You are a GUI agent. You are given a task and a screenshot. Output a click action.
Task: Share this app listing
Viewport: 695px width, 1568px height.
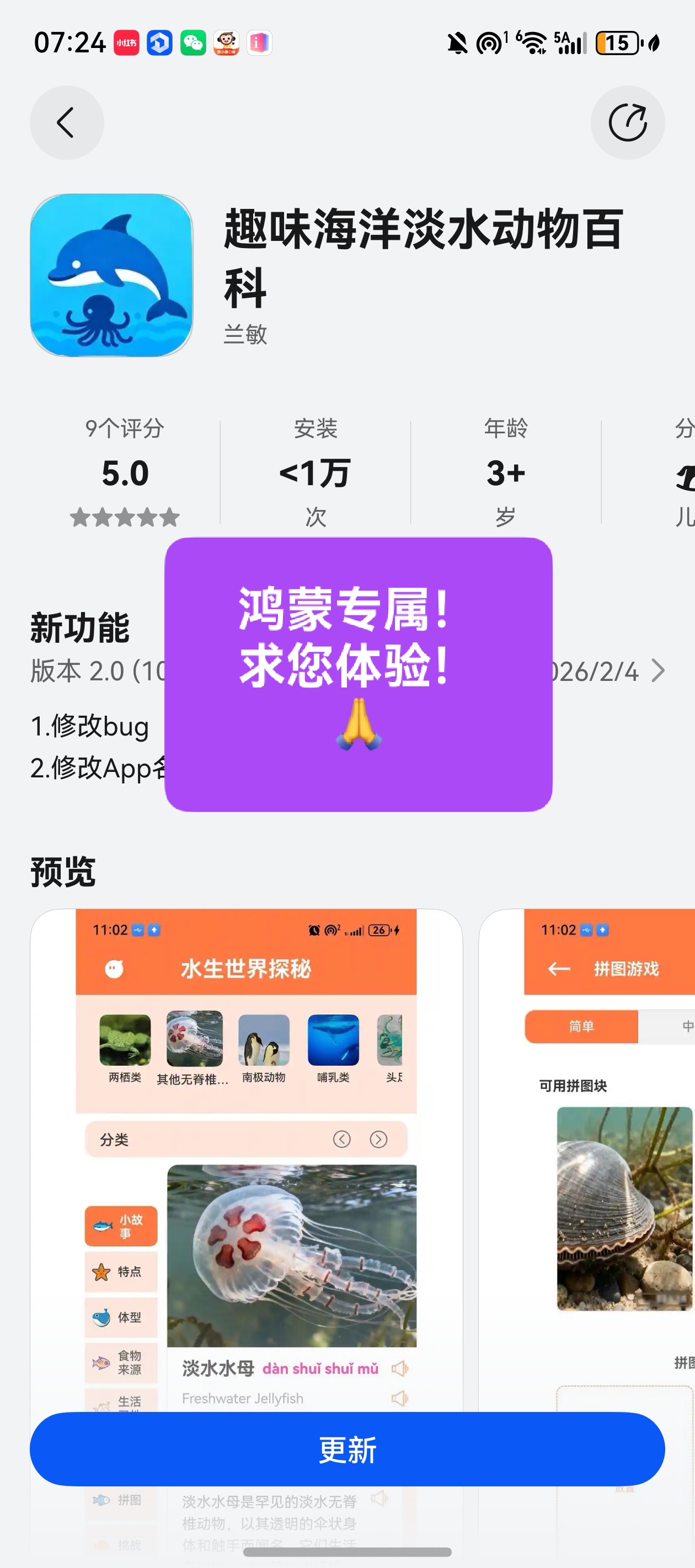coord(627,122)
